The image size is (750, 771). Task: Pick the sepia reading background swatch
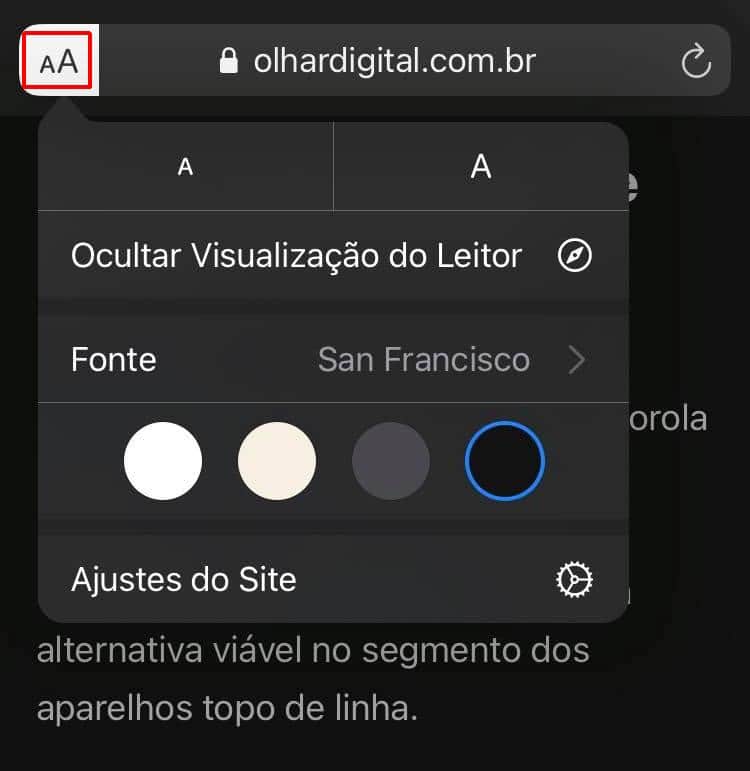(x=277, y=460)
